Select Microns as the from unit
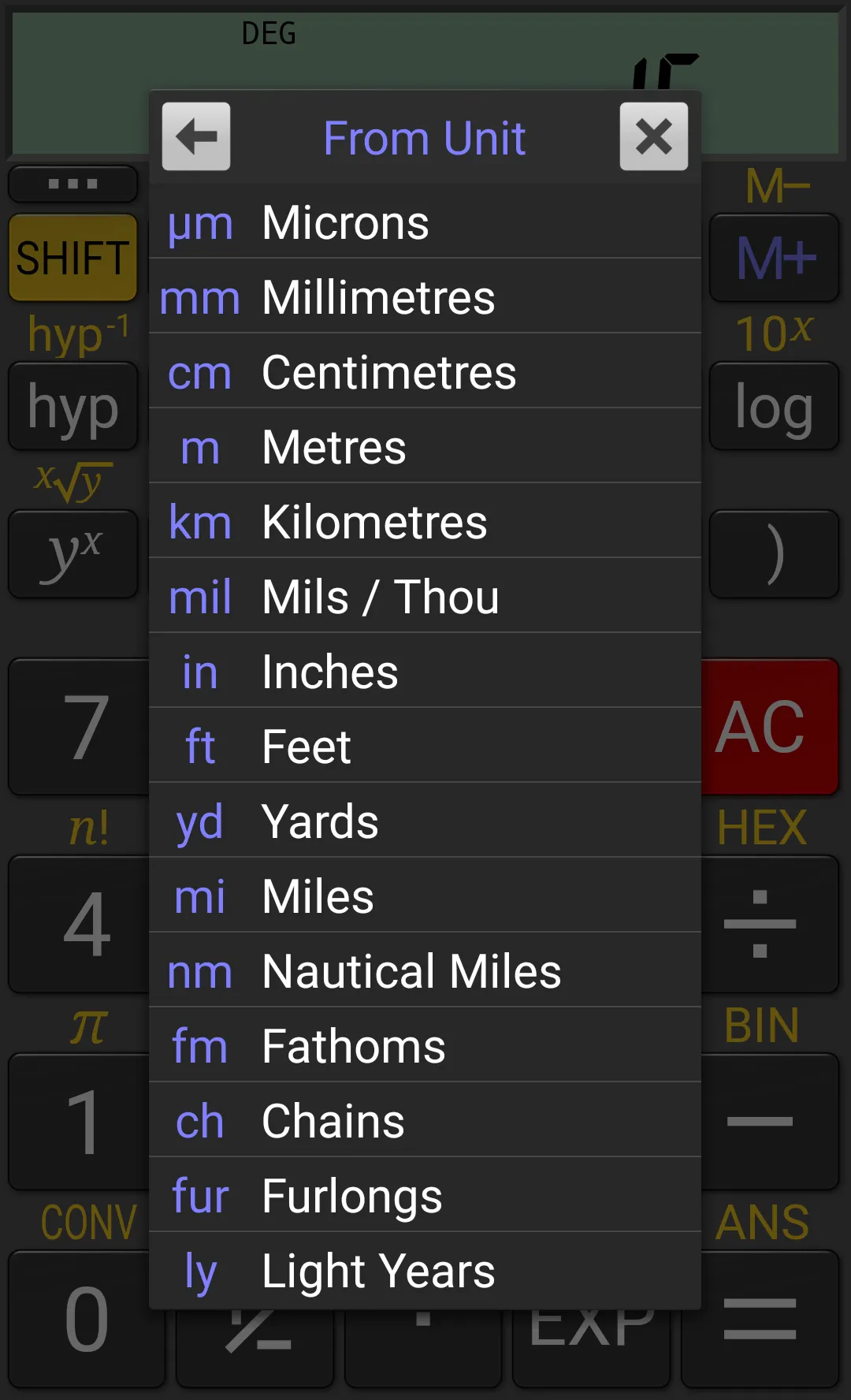This screenshot has width=851, height=1400. [425, 223]
